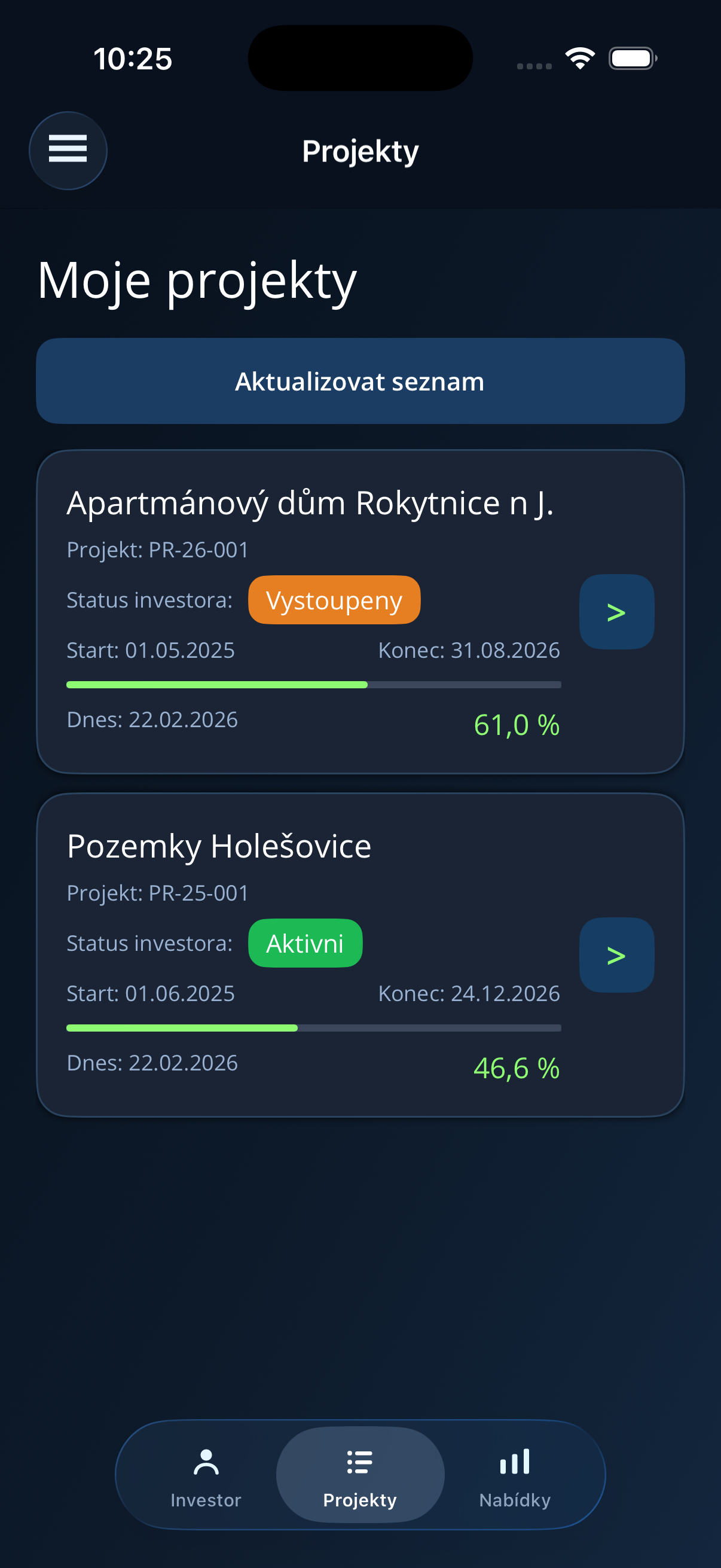
Task: Tap the clock showing 10:25
Action: (x=132, y=58)
